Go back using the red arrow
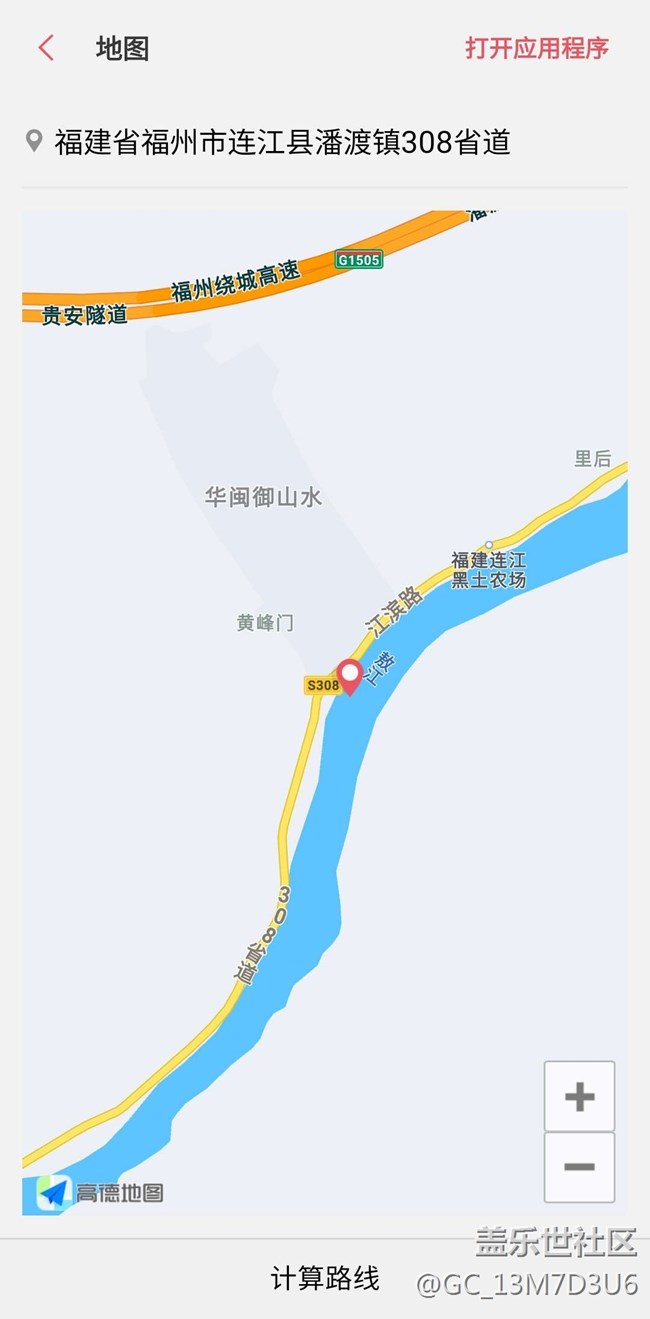 click(46, 48)
